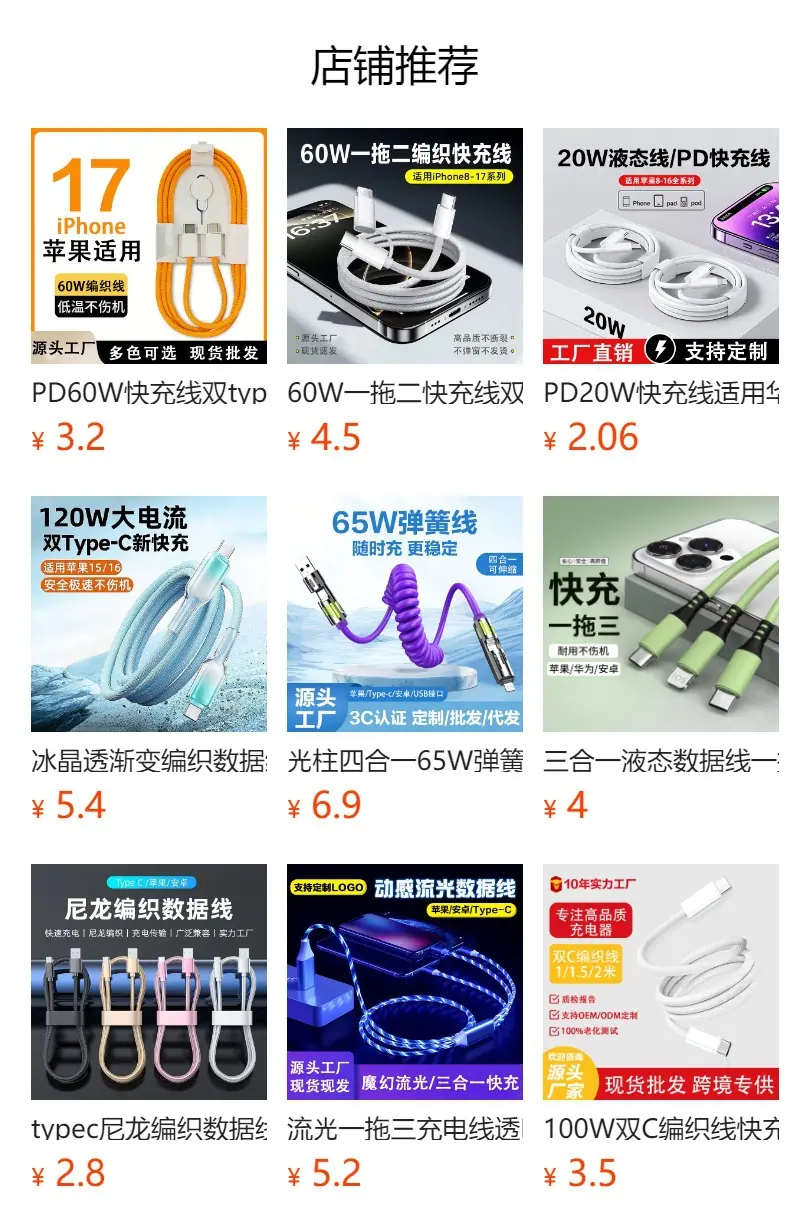
Task: Tap the 光柱四合一65W弹簧线 product
Action: (405, 614)
